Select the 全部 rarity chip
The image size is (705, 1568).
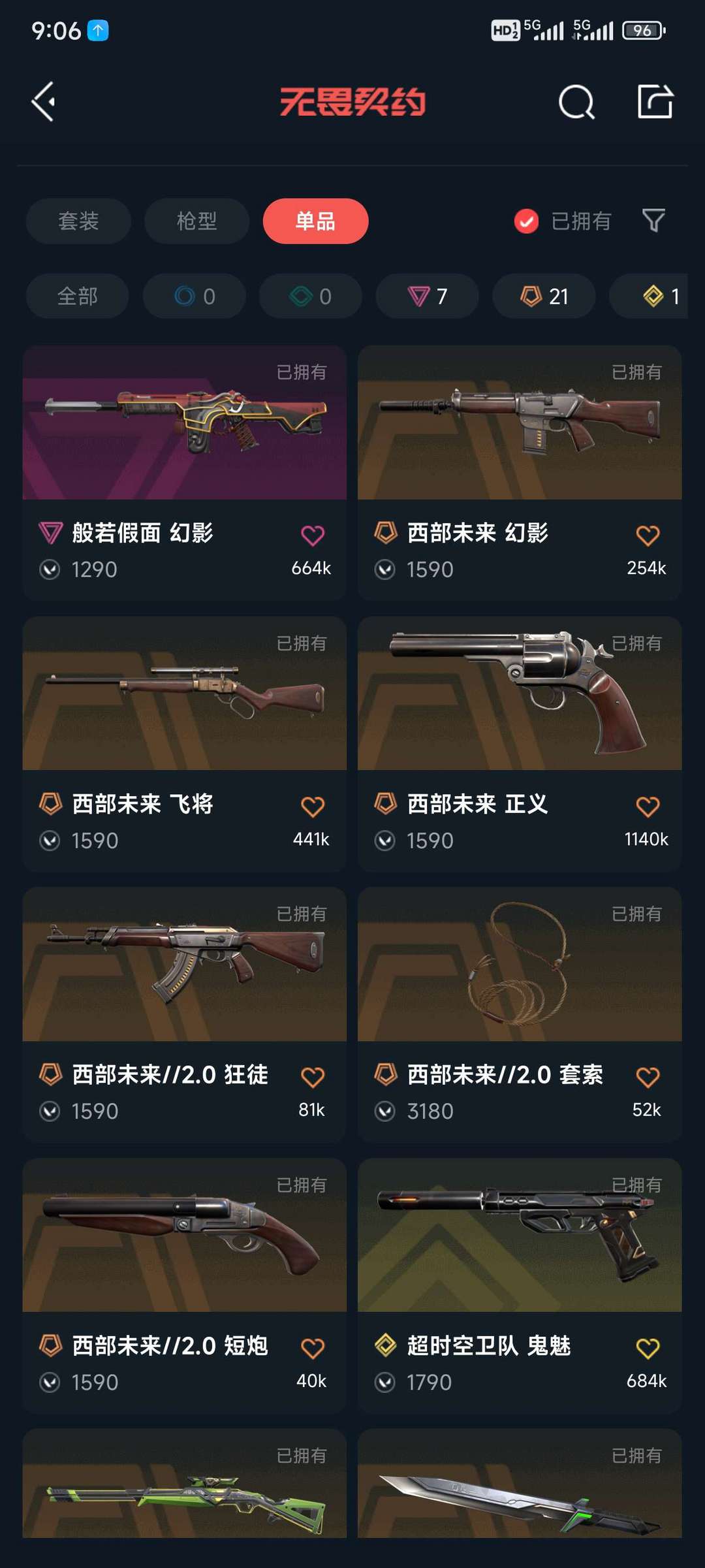coord(77,296)
